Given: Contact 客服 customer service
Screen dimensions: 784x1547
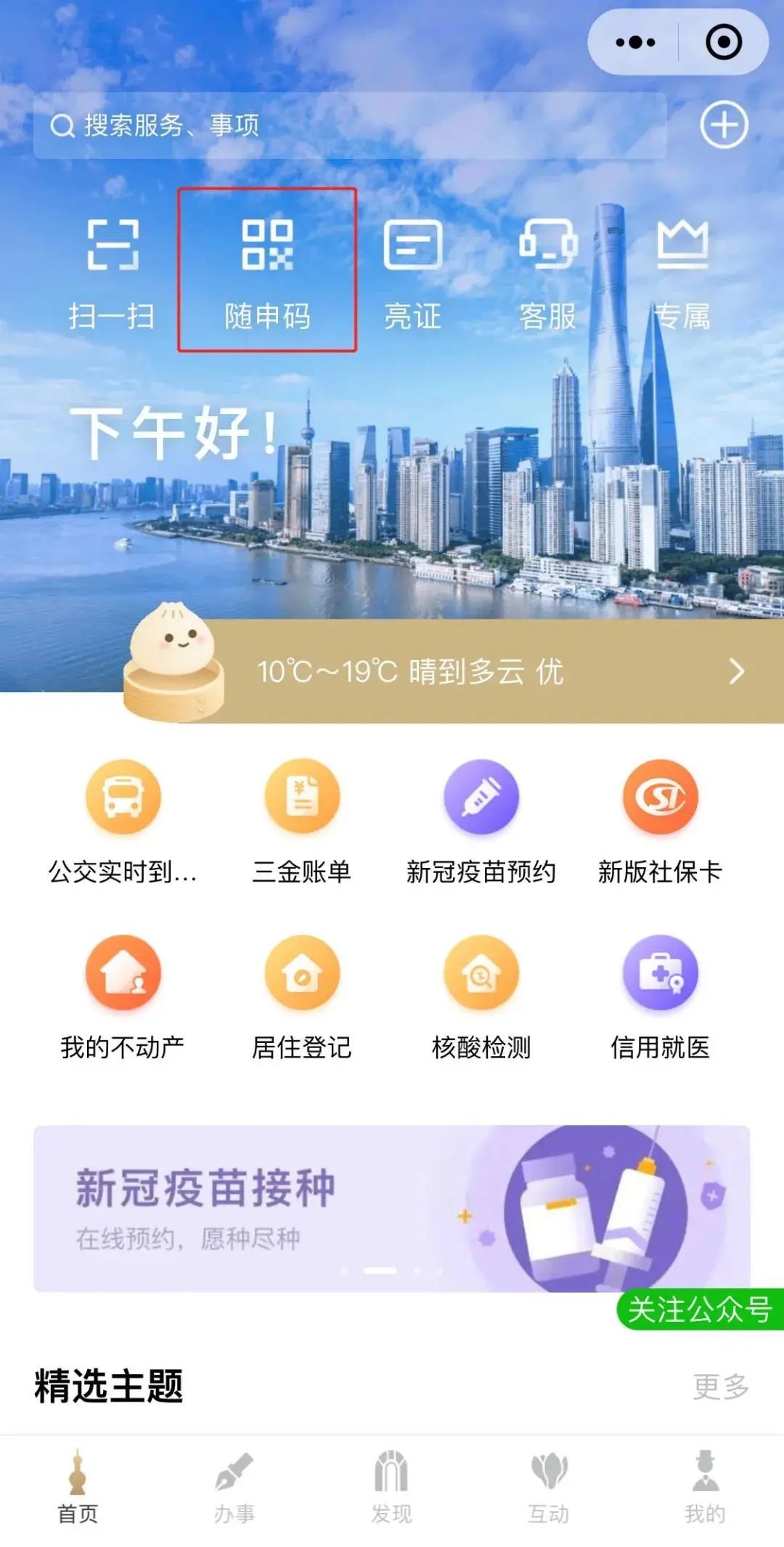Looking at the screenshot, I should point(550,272).
